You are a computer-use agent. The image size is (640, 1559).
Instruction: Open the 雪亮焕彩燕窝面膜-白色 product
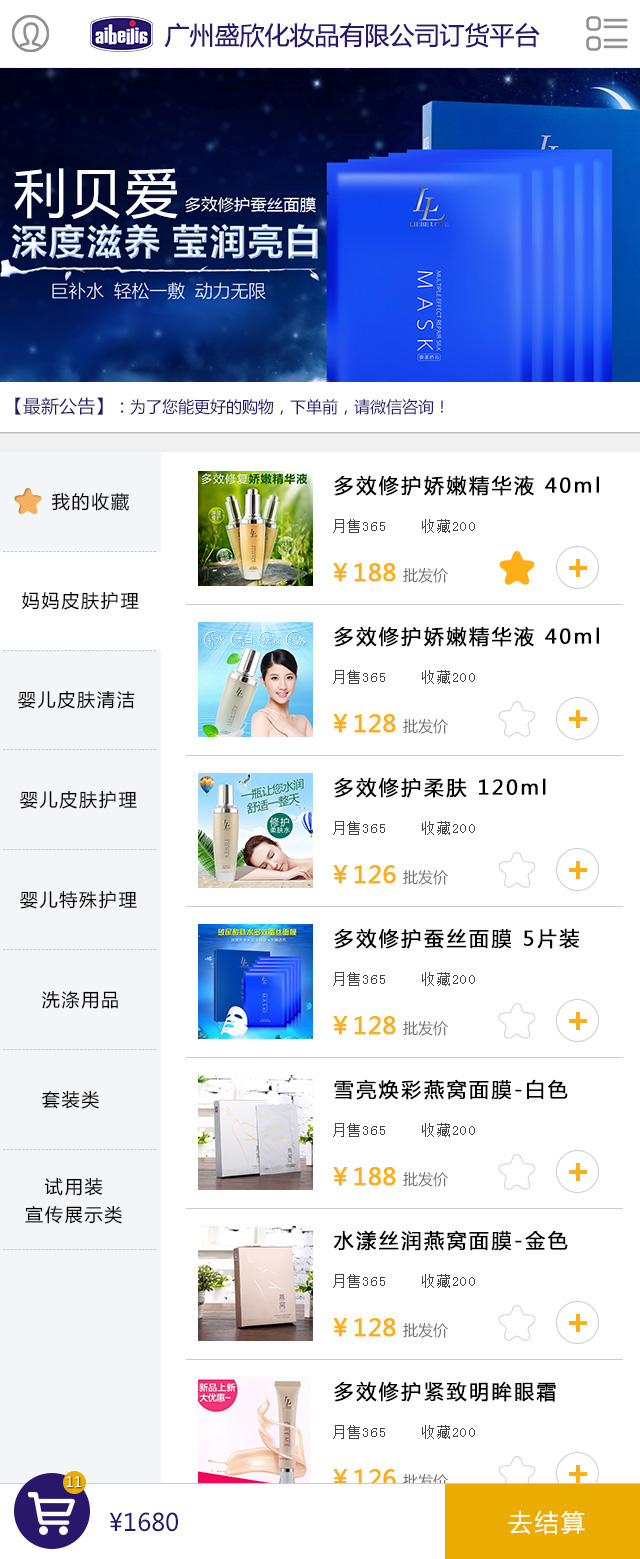click(450, 1090)
